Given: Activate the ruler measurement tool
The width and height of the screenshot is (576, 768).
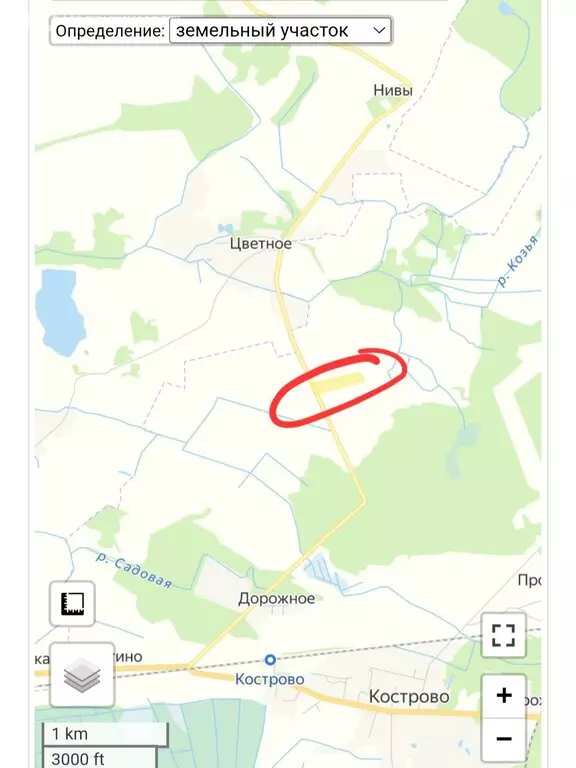Looking at the screenshot, I should (x=72, y=603).
